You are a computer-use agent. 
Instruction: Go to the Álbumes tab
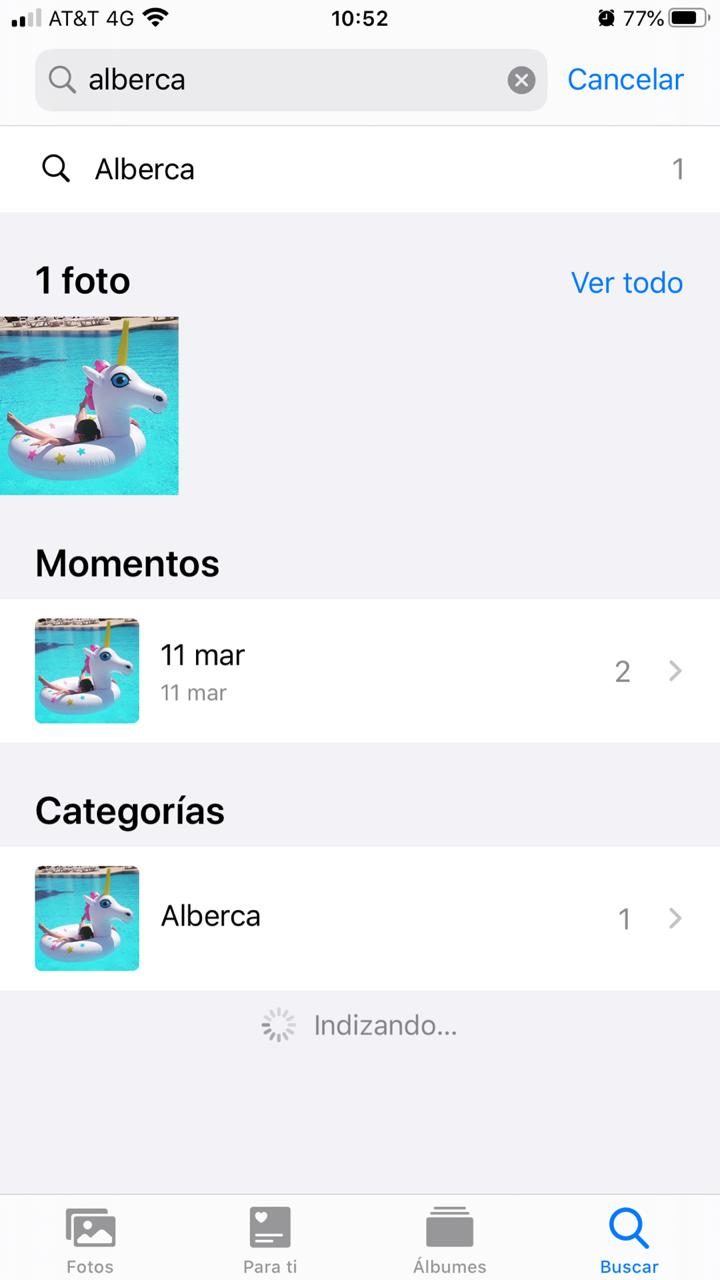coord(450,1239)
